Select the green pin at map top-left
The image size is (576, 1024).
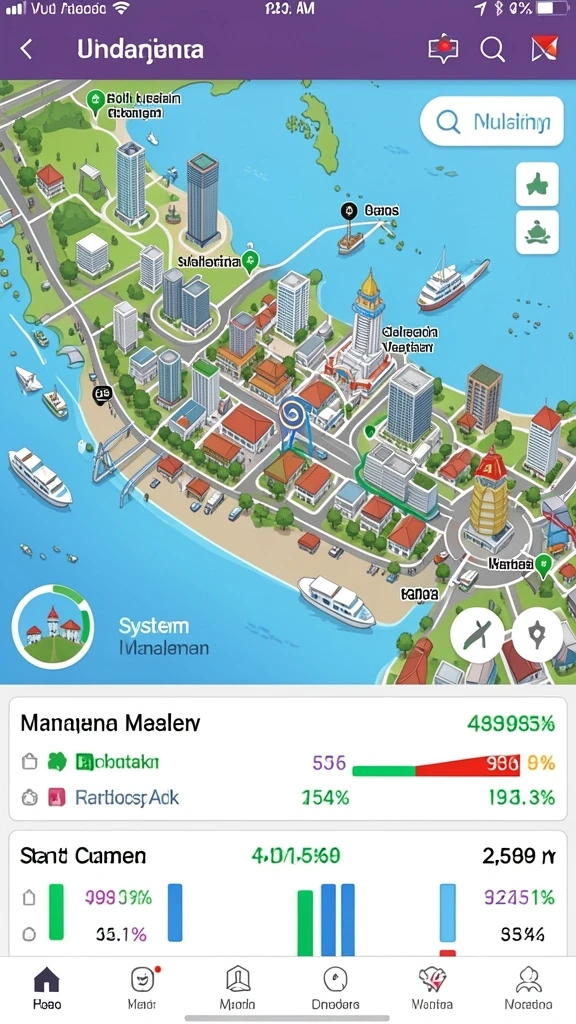[95, 102]
